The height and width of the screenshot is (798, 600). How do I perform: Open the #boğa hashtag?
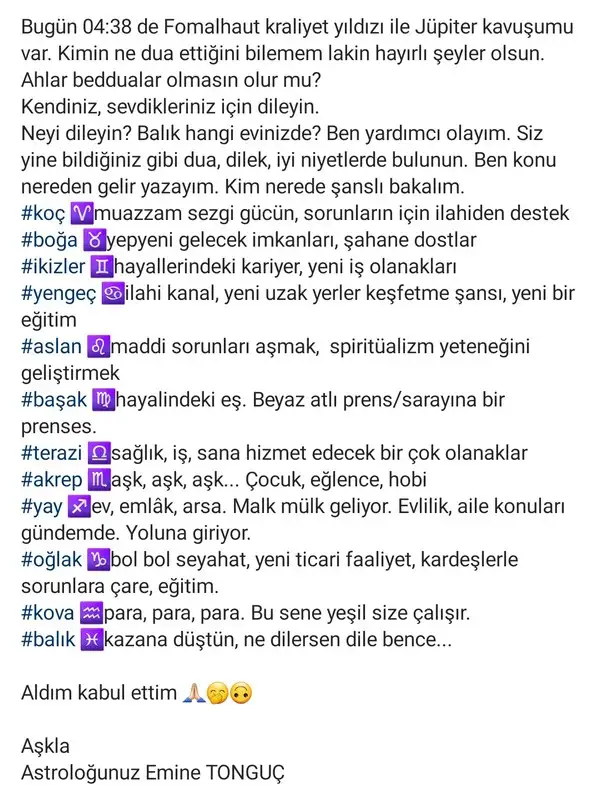click(49, 239)
